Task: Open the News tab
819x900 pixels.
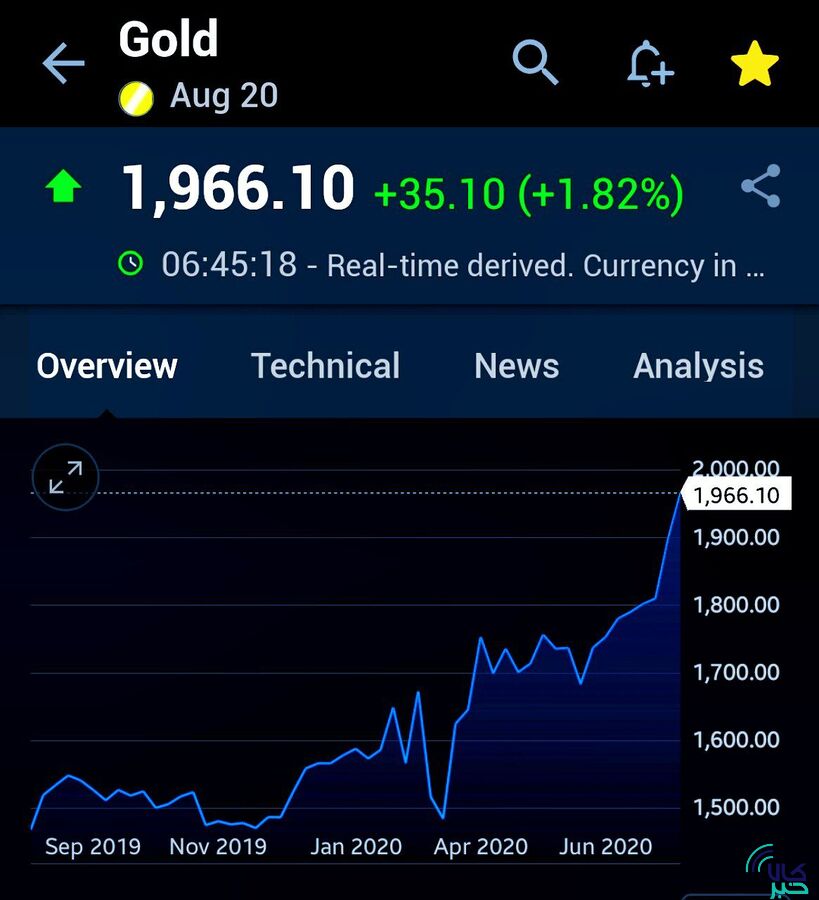Action: [516, 366]
